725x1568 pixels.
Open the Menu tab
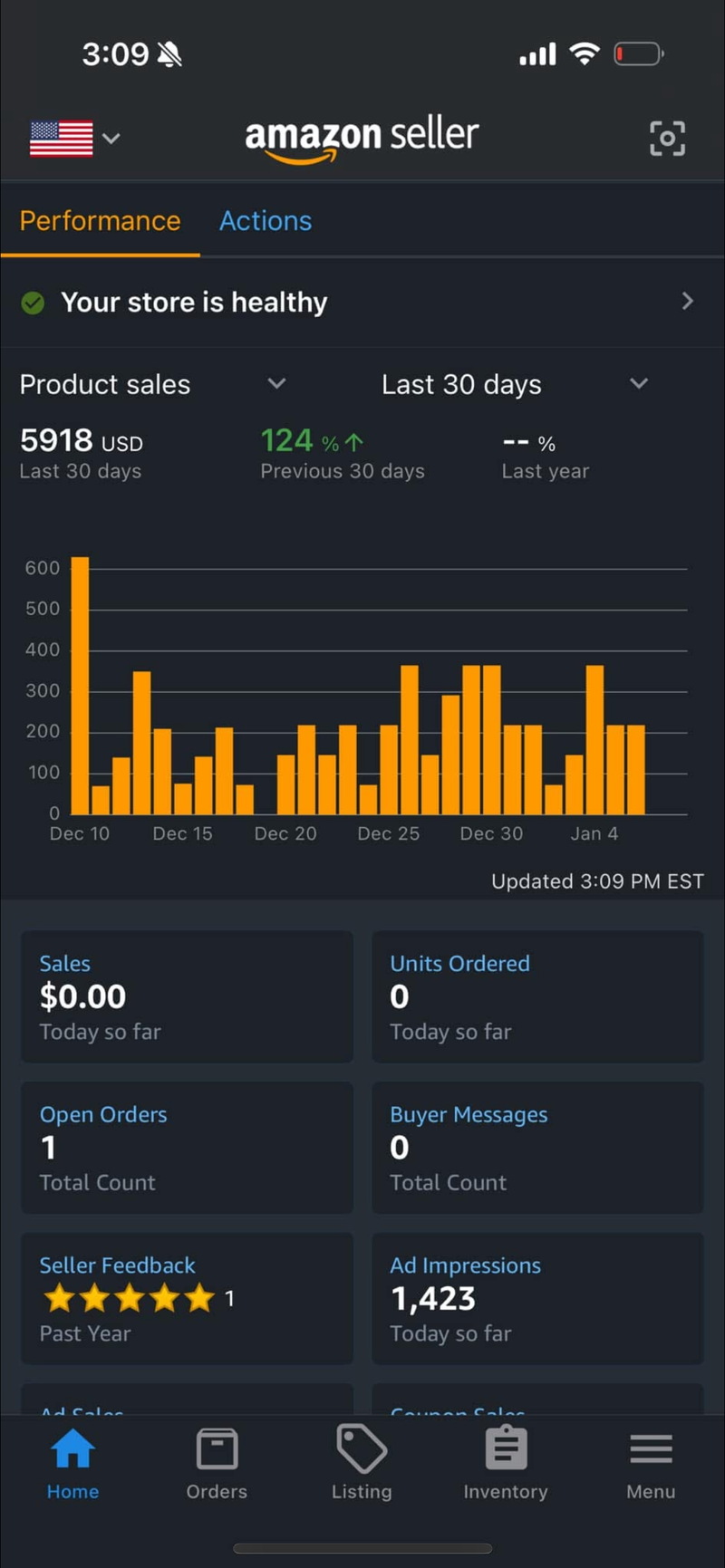651,1464
